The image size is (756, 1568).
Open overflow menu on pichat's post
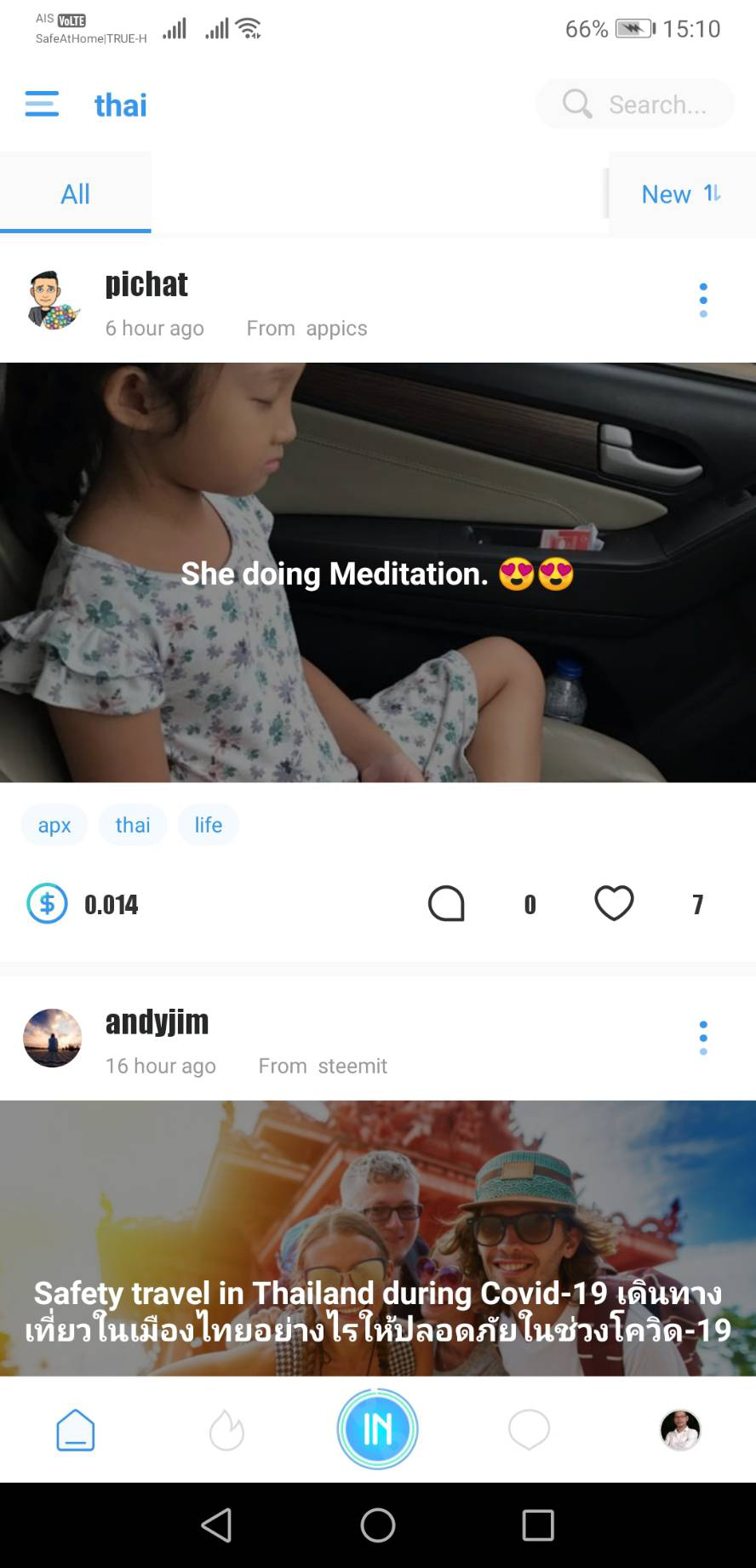(x=702, y=300)
